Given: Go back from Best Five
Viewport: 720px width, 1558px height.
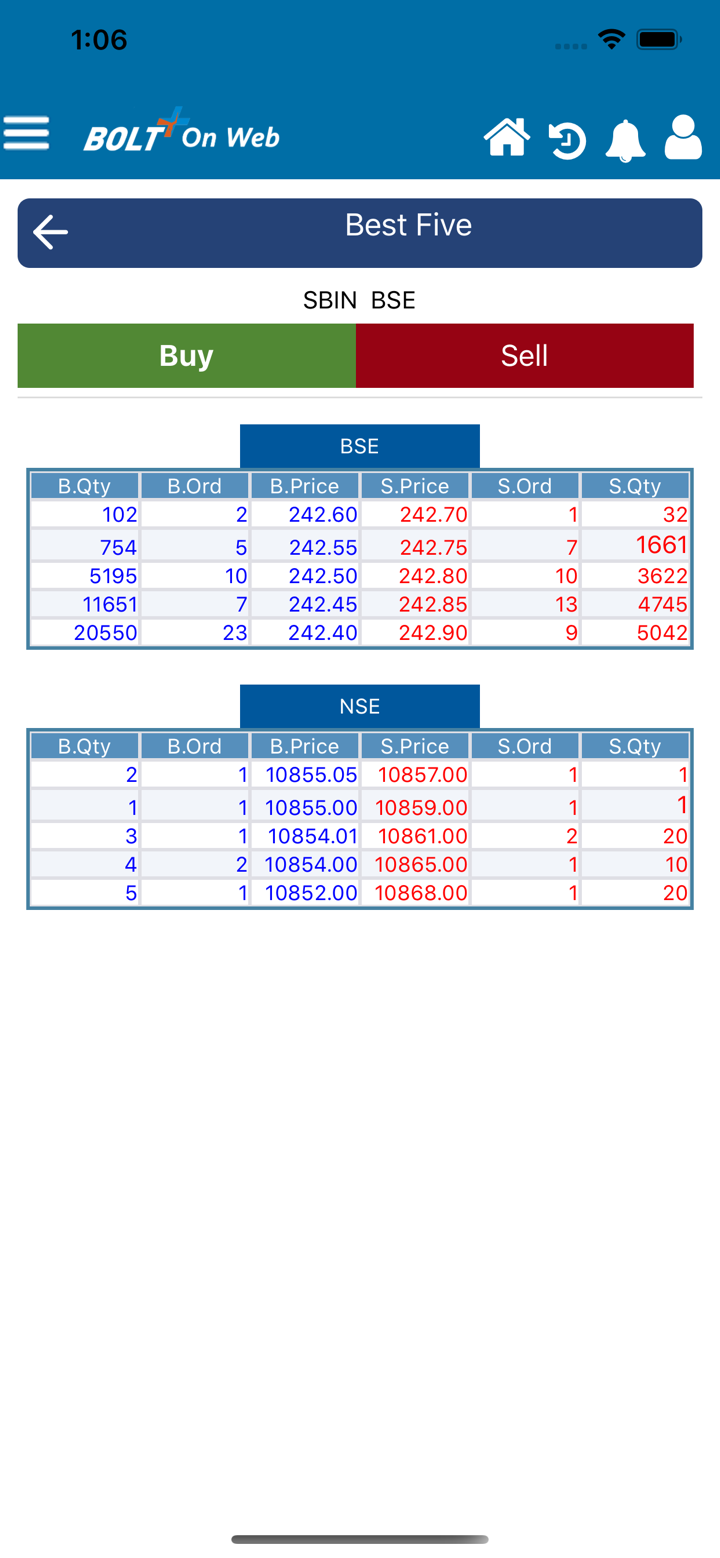Looking at the screenshot, I should coord(50,233).
